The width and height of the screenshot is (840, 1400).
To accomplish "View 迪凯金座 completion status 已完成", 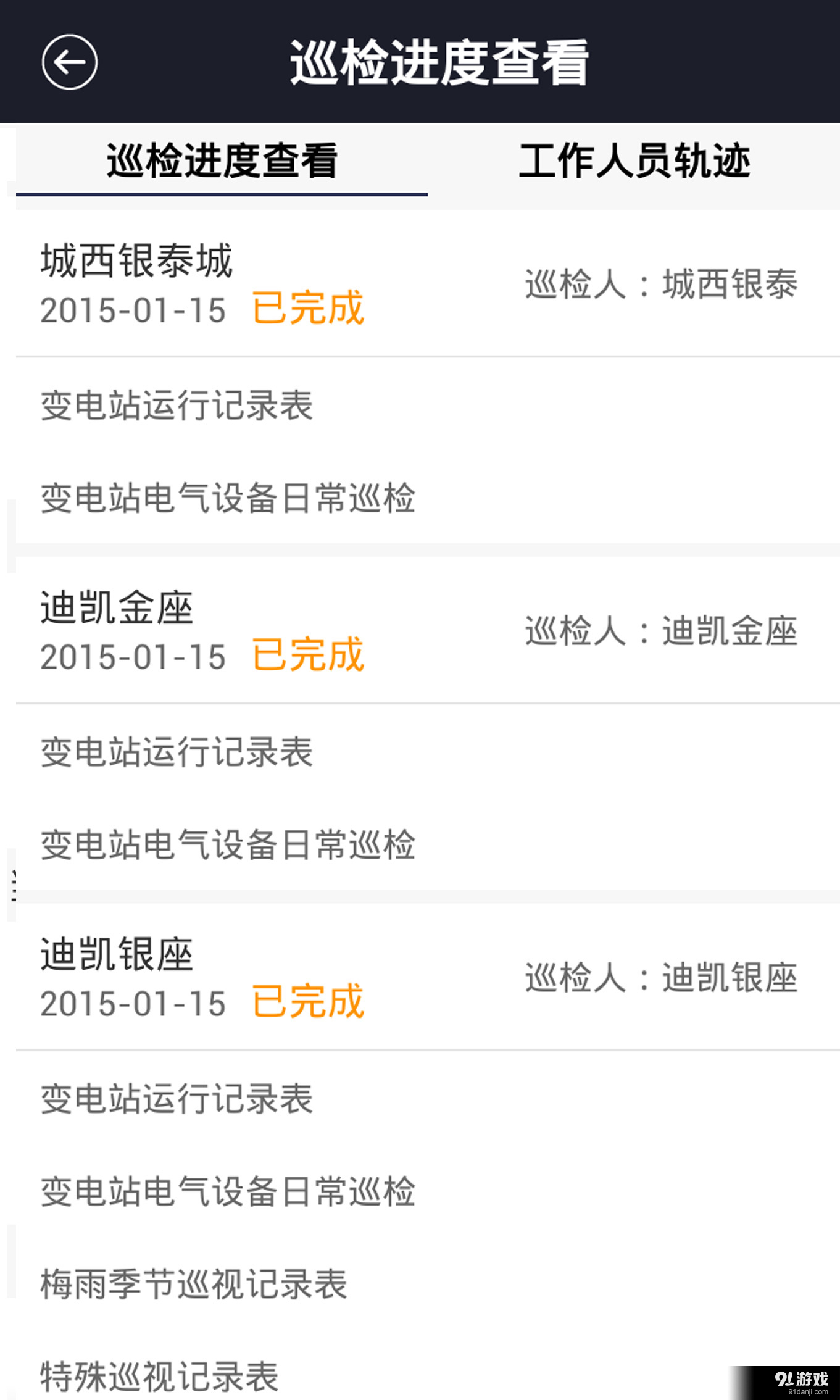I will pyautogui.click(x=307, y=656).
